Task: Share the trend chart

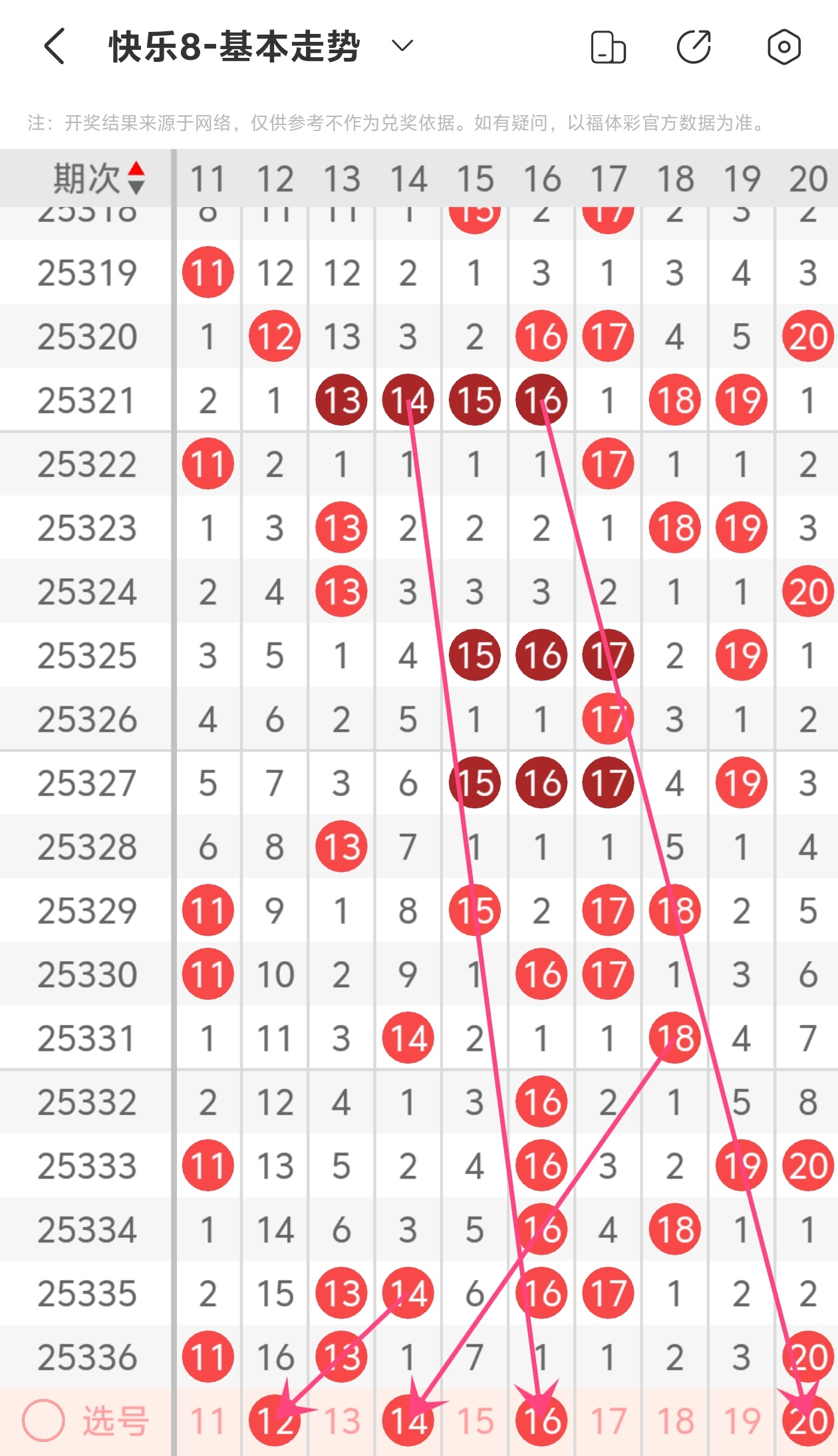Action: [694, 47]
